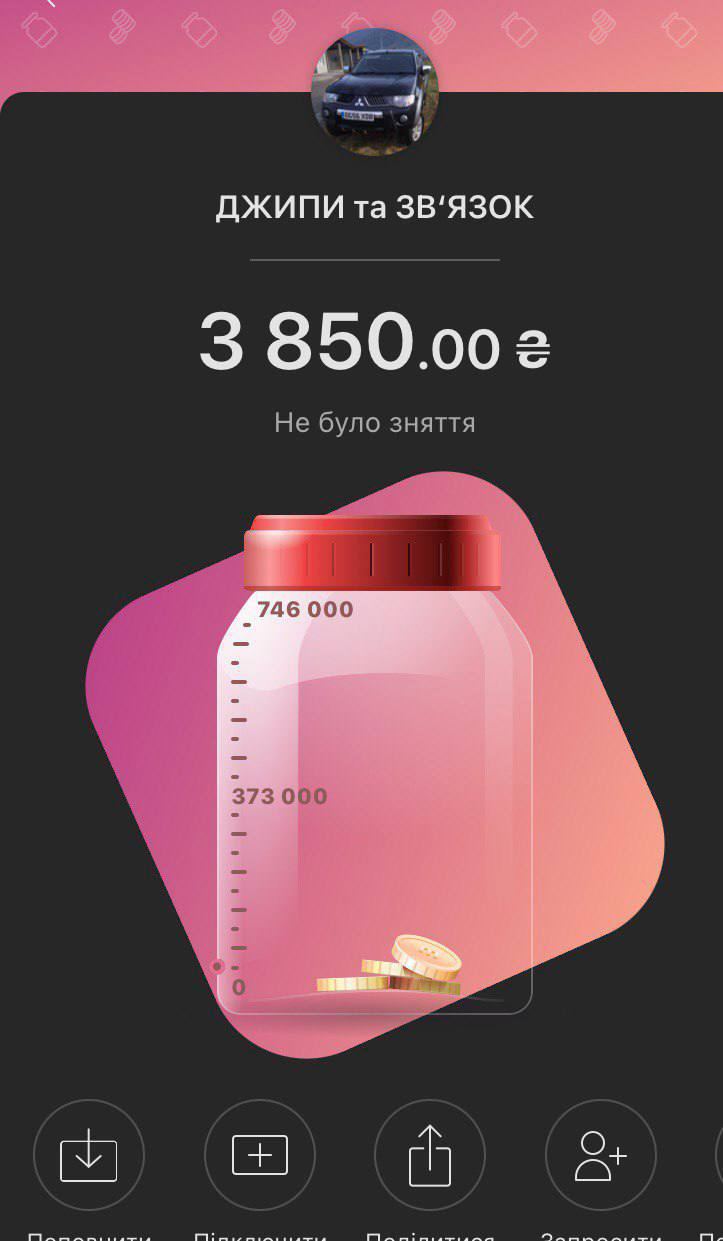Tap the Поповнити top-up button

[89, 1155]
